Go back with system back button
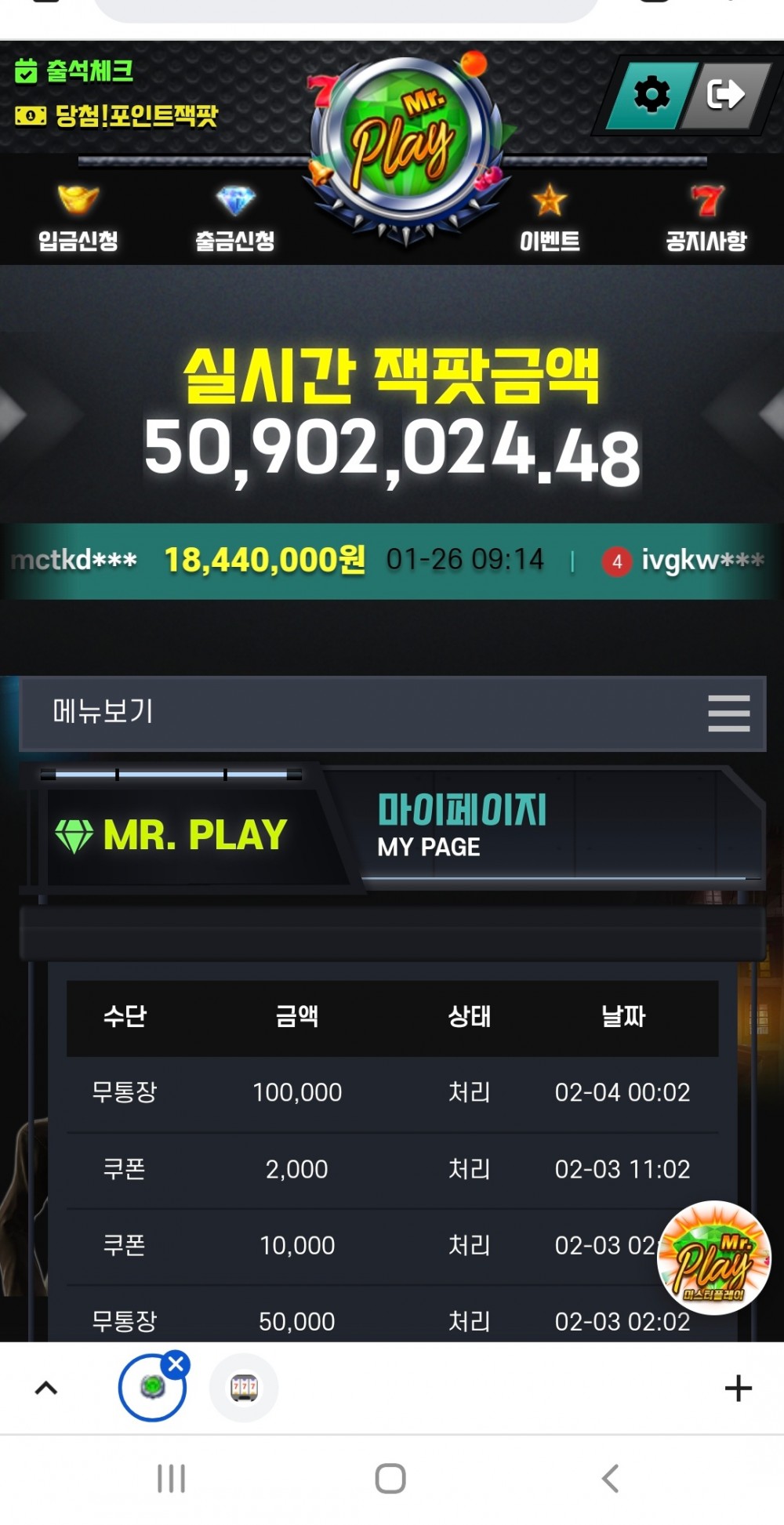 pos(610,1479)
